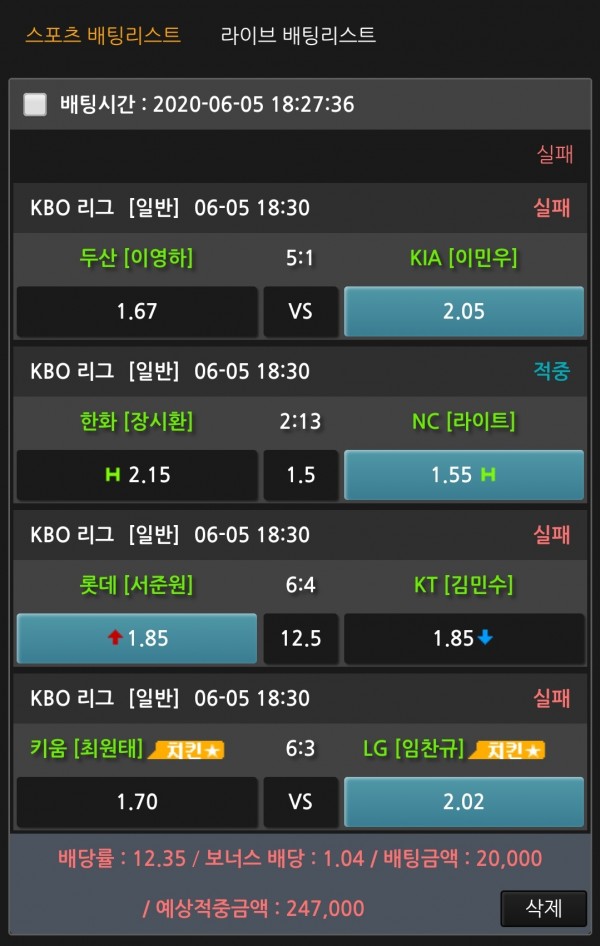
Task: Tap the LG 2.02 odds box
Action: click(x=464, y=802)
